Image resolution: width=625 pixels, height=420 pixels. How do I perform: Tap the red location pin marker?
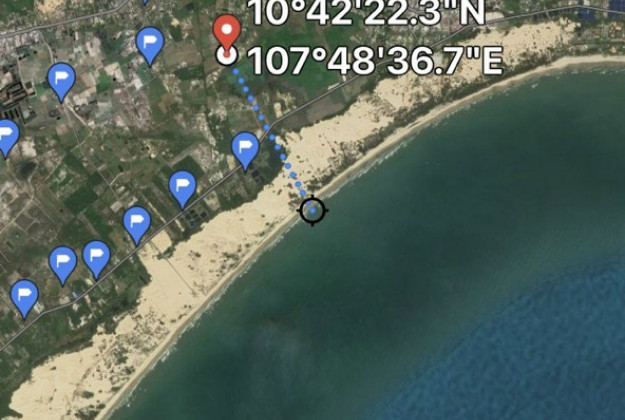[x=228, y=35]
